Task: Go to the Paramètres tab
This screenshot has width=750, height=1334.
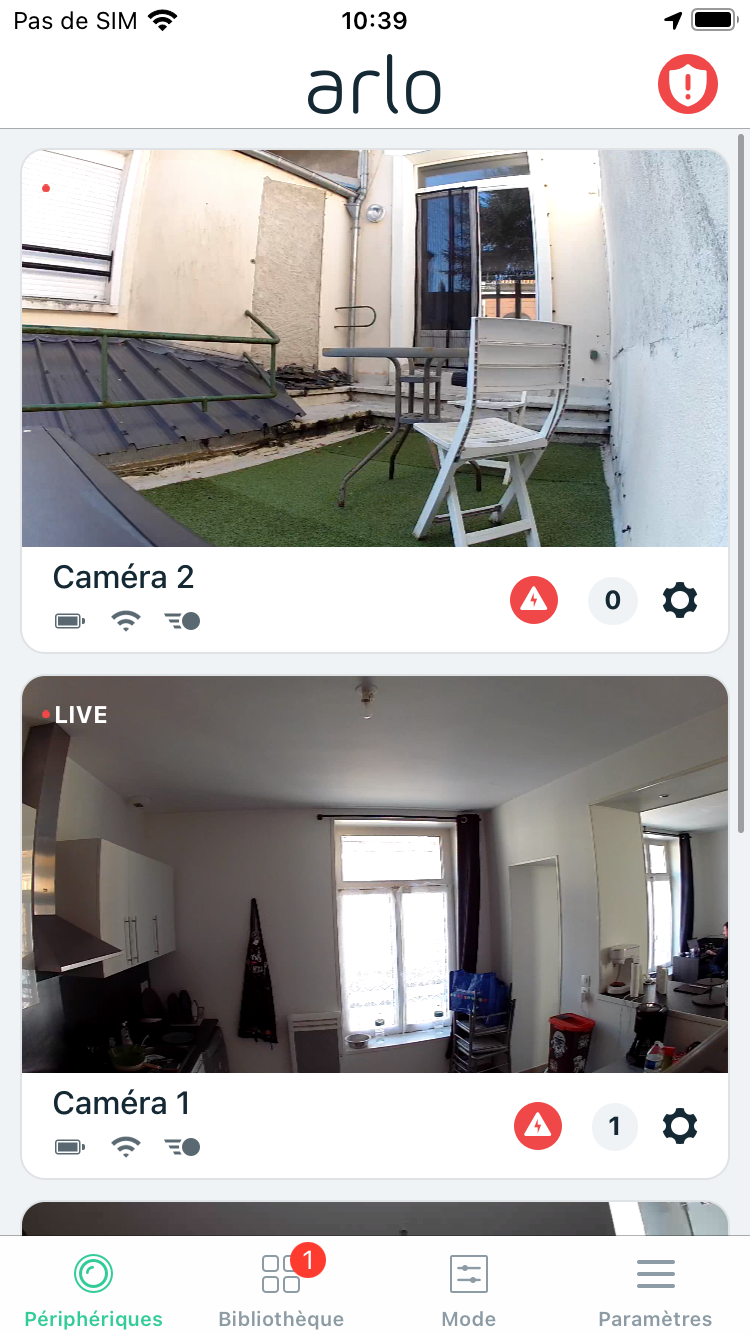Action: [655, 1289]
